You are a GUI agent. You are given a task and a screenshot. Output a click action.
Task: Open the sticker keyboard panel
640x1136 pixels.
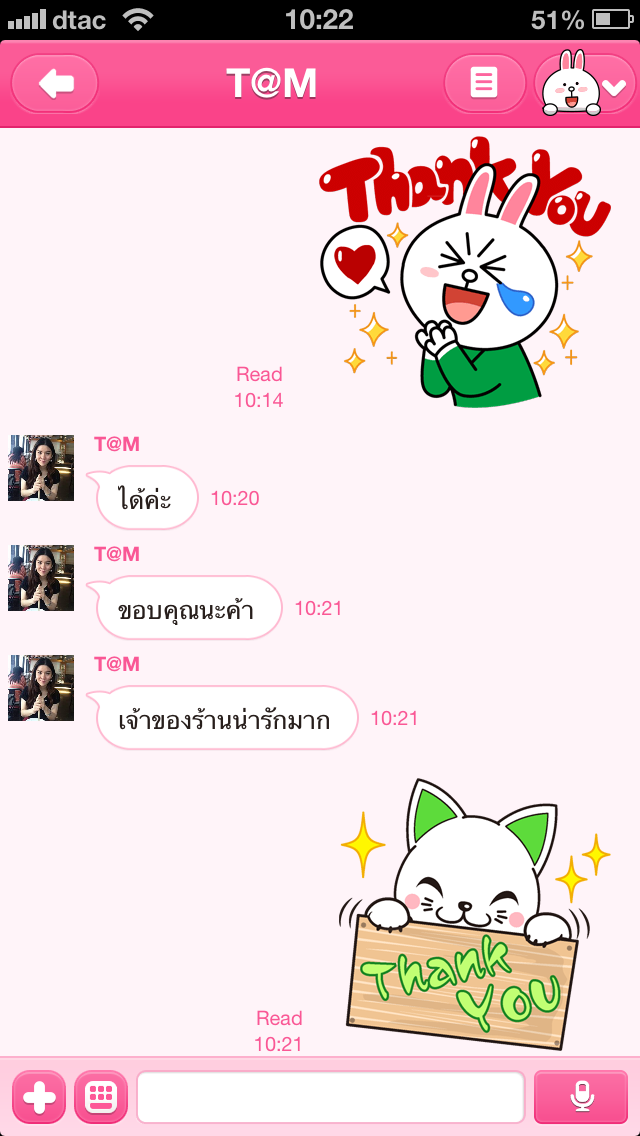[100, 1097]
